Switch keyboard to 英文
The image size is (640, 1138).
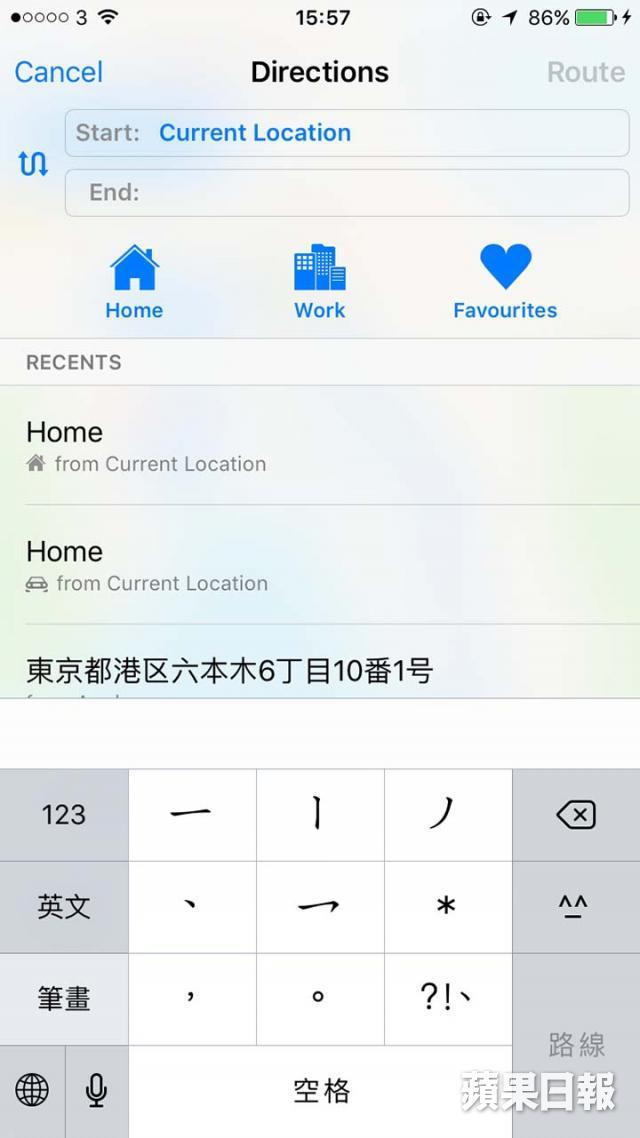tap(64, 907)
